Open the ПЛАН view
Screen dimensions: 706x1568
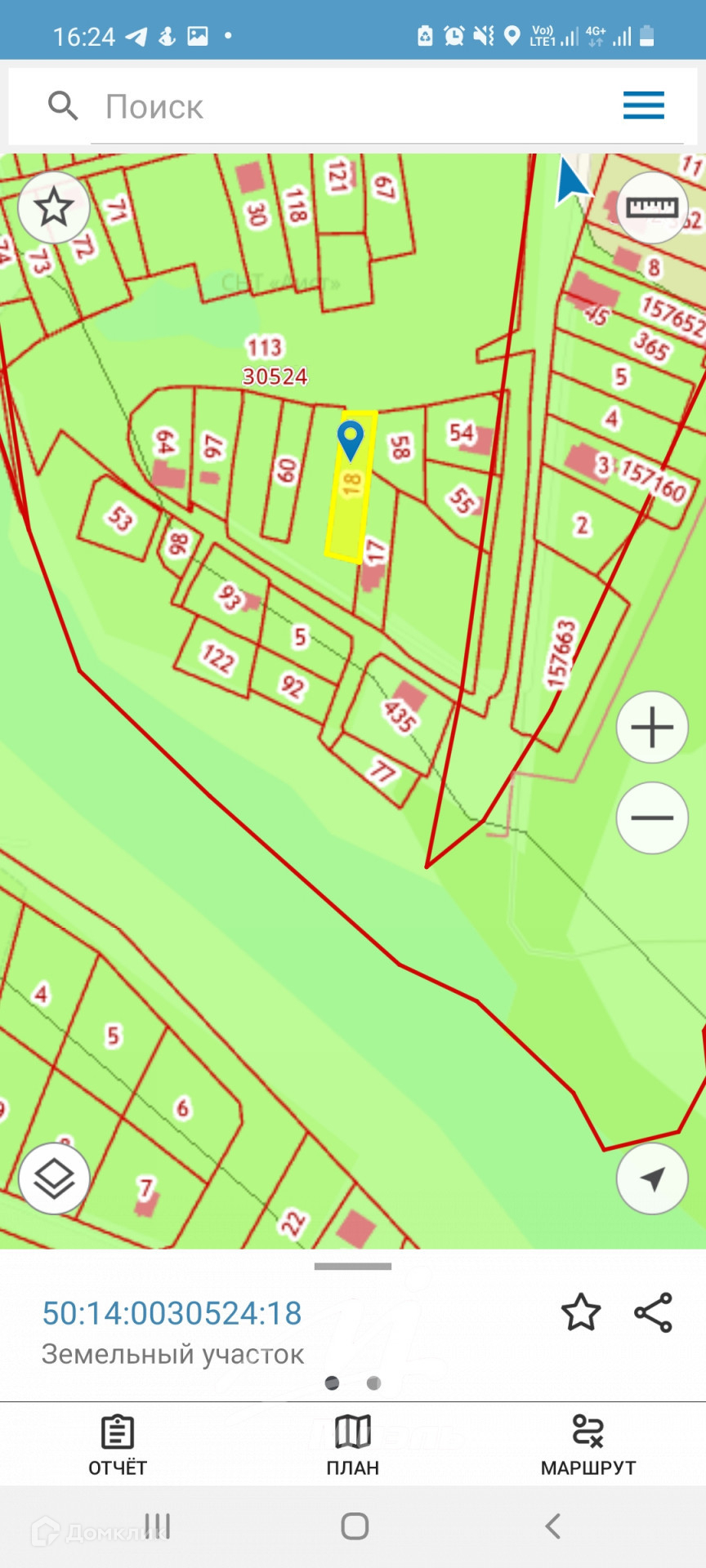click(x=353, y=1445)
